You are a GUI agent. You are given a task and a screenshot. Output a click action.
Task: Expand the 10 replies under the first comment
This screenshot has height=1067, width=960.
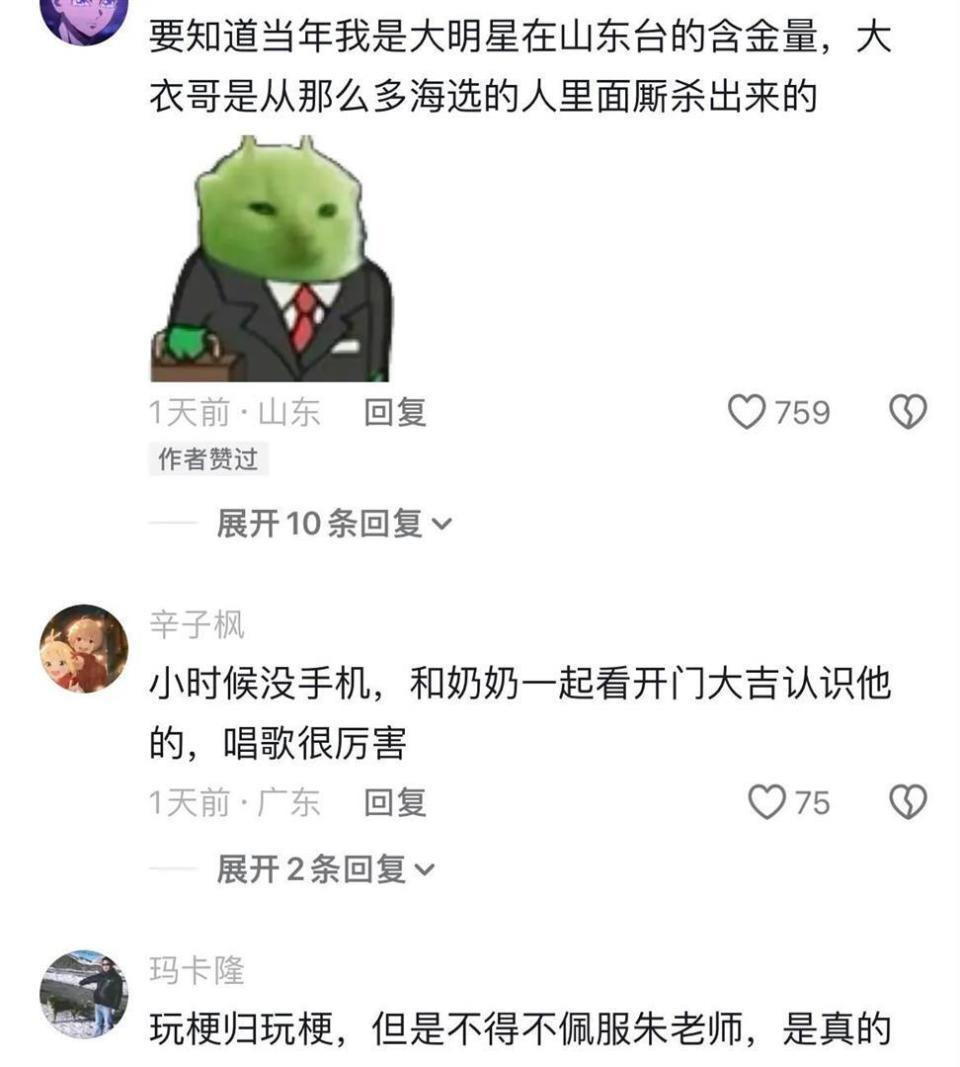click(322, 520)
